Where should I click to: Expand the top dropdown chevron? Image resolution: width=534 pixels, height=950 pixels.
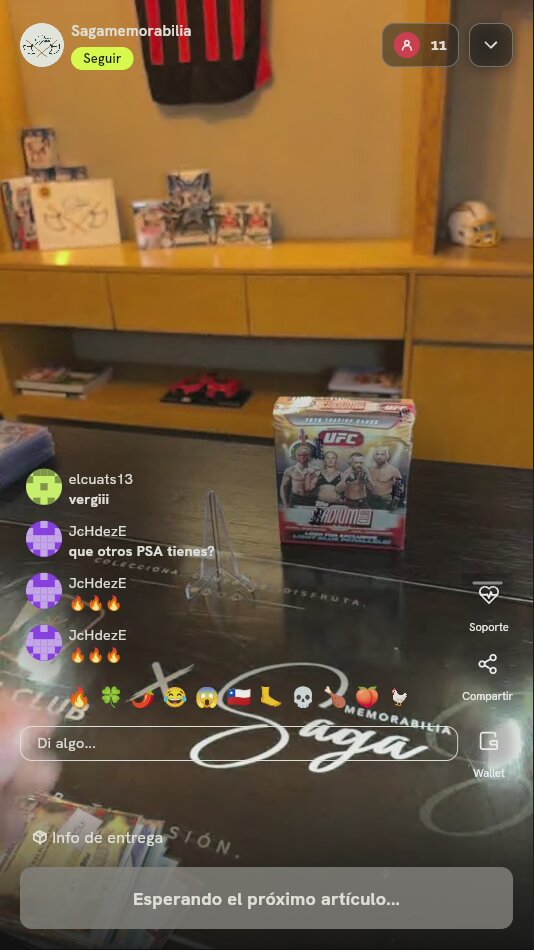coord(490,45)
